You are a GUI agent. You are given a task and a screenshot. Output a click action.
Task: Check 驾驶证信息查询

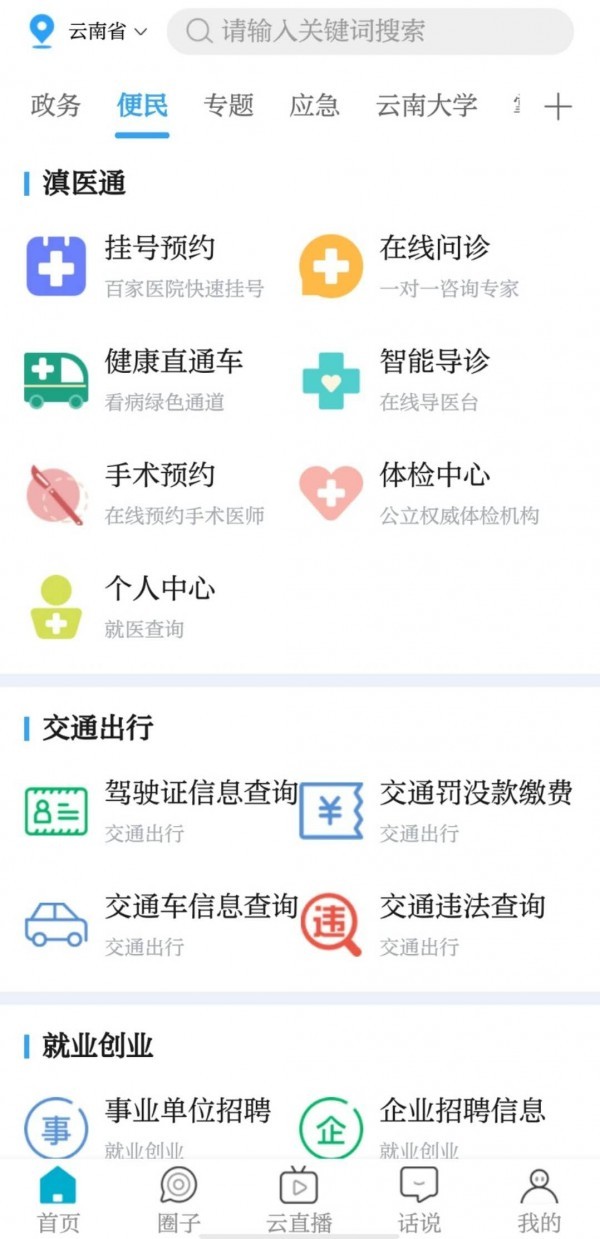click(160, 810)
